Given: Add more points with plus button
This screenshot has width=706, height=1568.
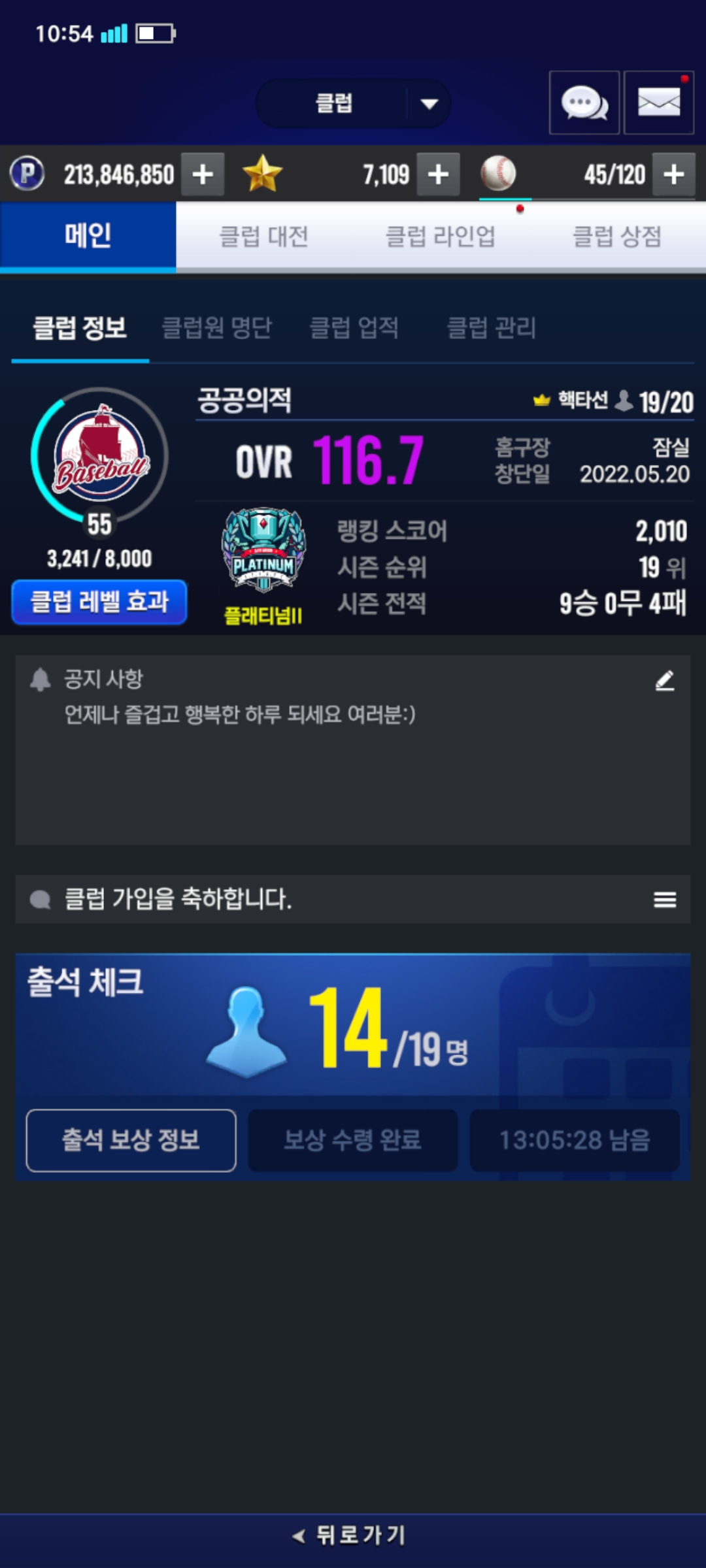Looking at the screenshot, I should point(203,174).
